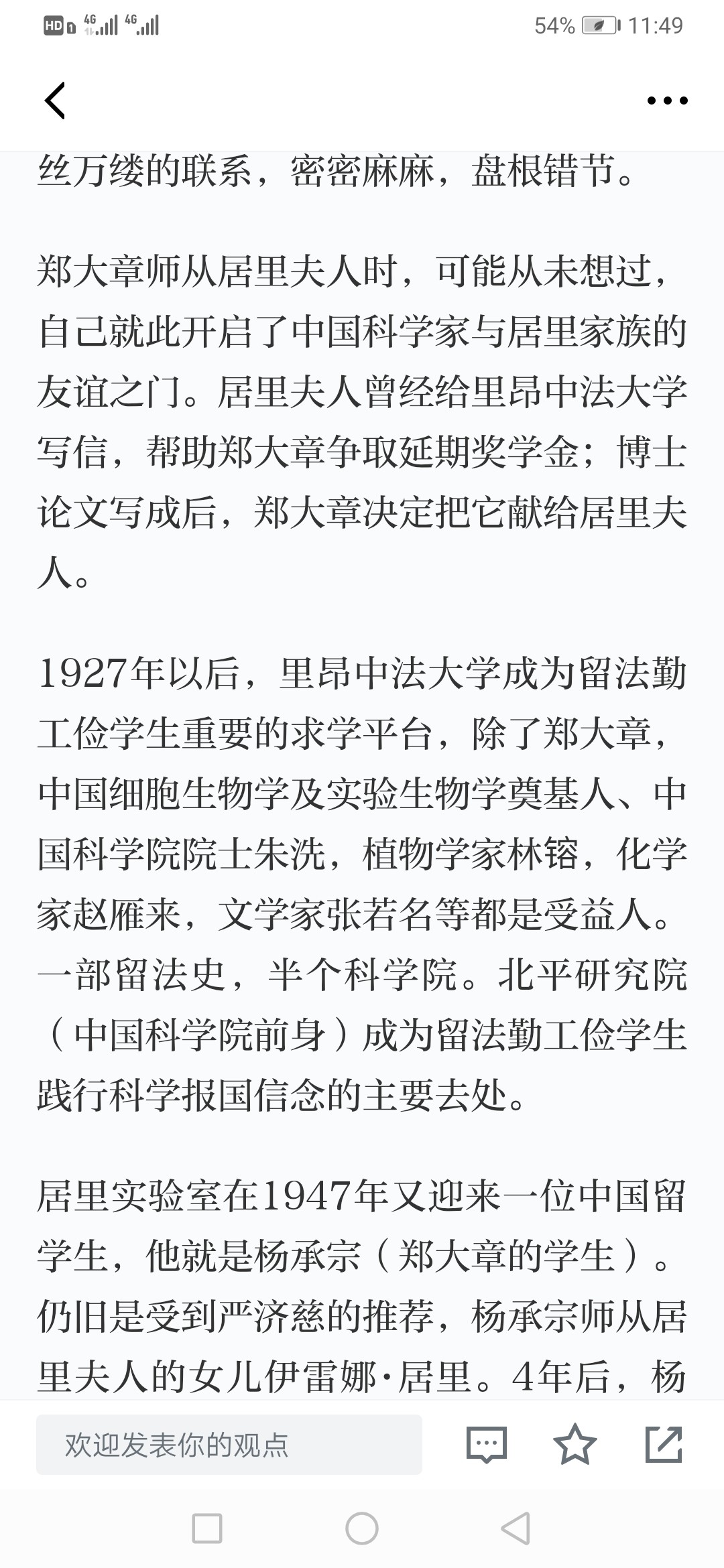Screen dimensions: 724x1568
Task: Open the comments speech bubble icon
Action: pyautogui.click(x=487, y=1445)
